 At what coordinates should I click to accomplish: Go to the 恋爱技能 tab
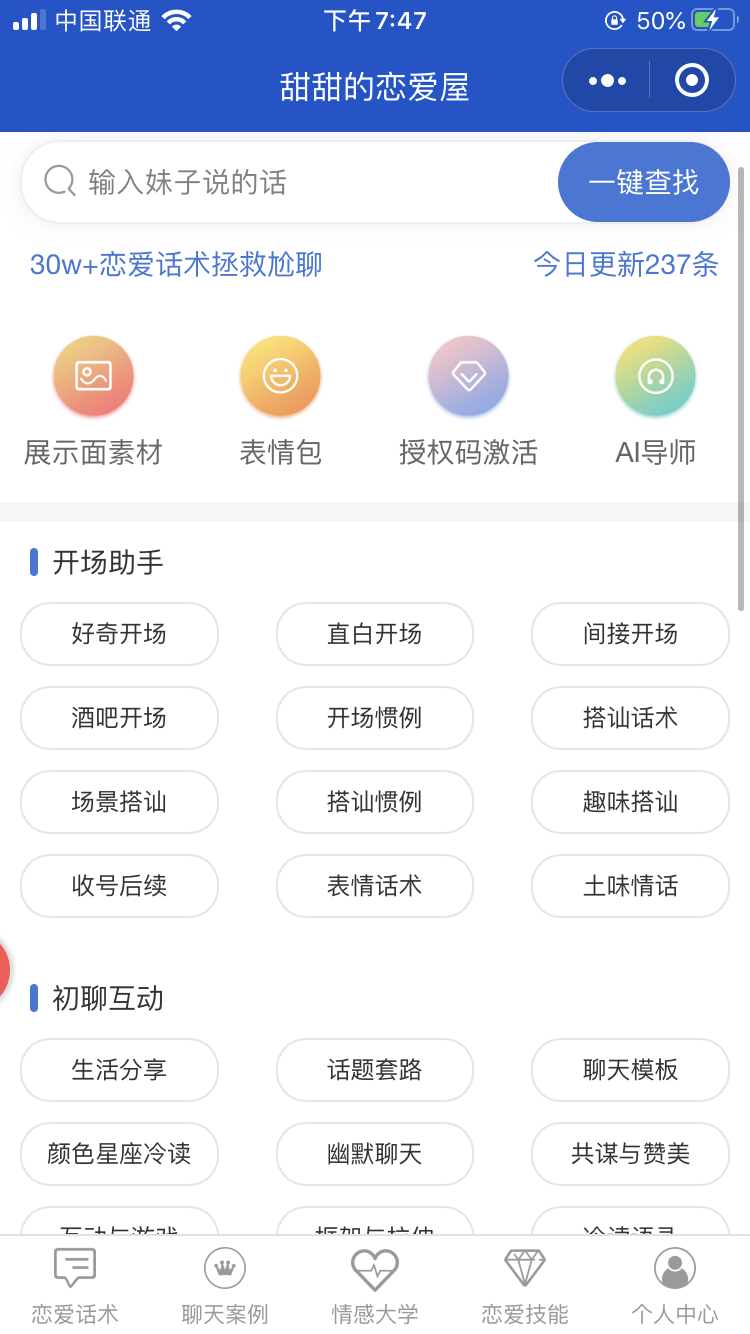coord(525,1286)
